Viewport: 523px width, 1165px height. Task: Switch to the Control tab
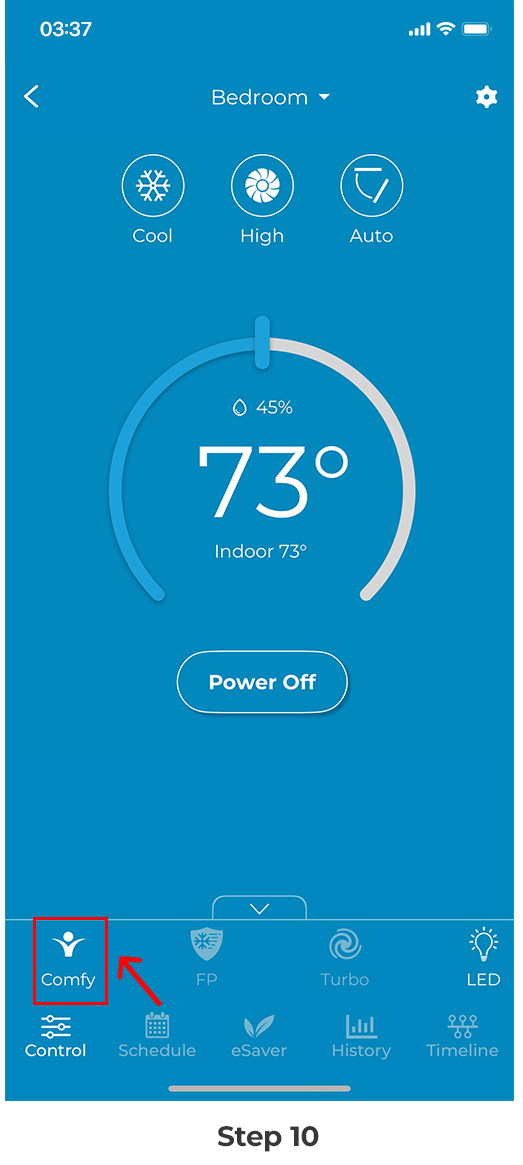click(x=56, y=1036)
